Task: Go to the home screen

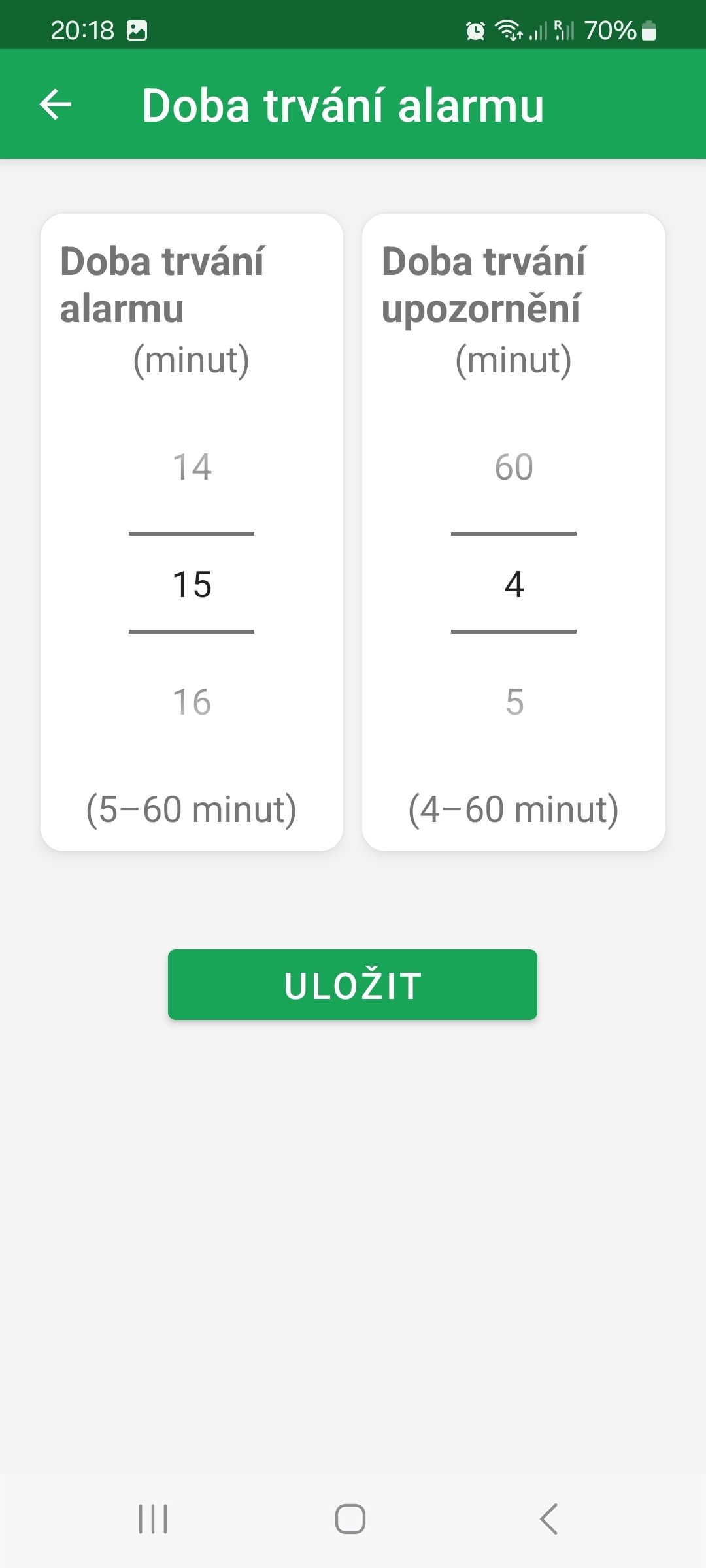Action: 350,1518
